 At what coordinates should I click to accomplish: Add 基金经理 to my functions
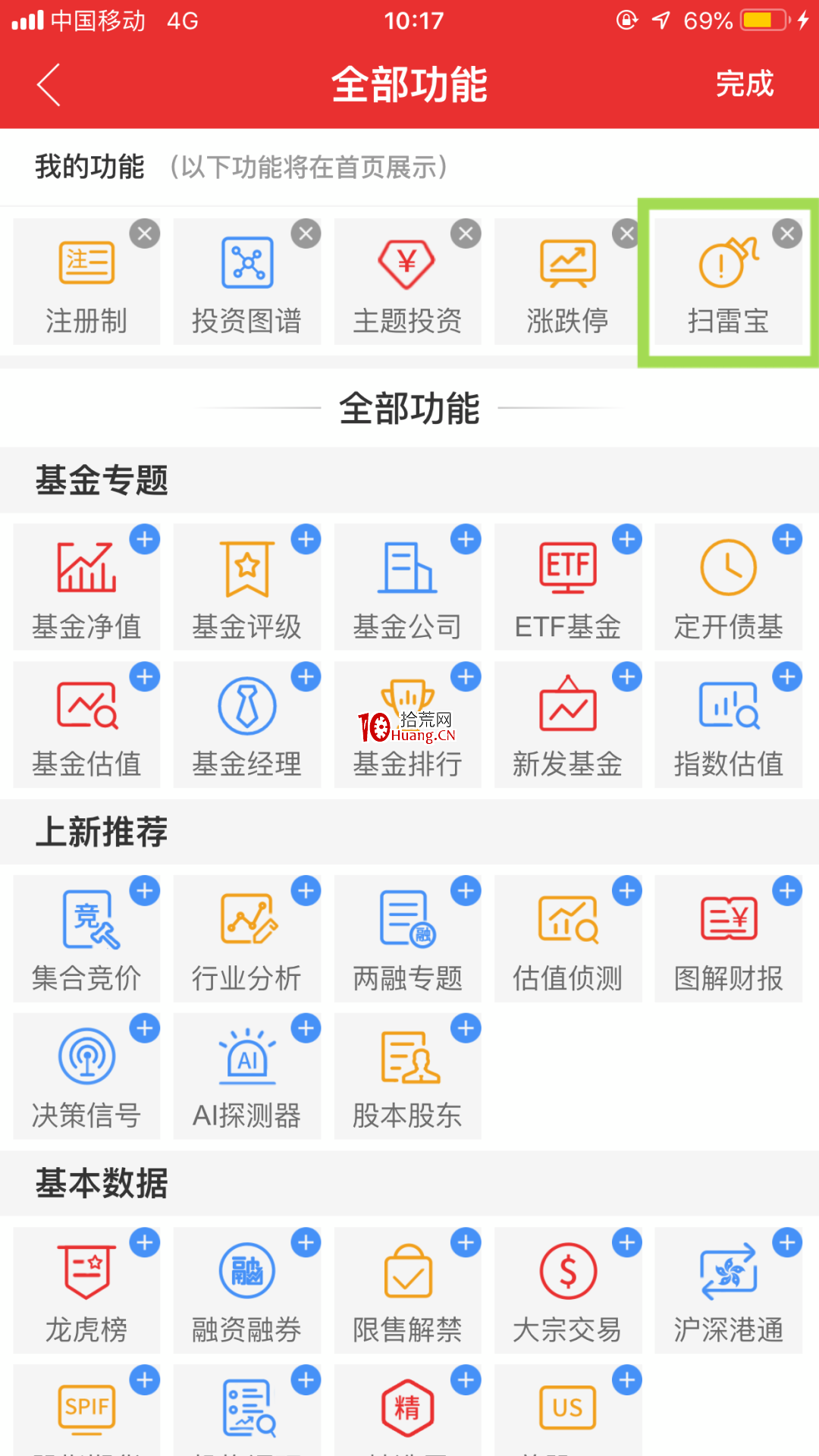point(306,676)
